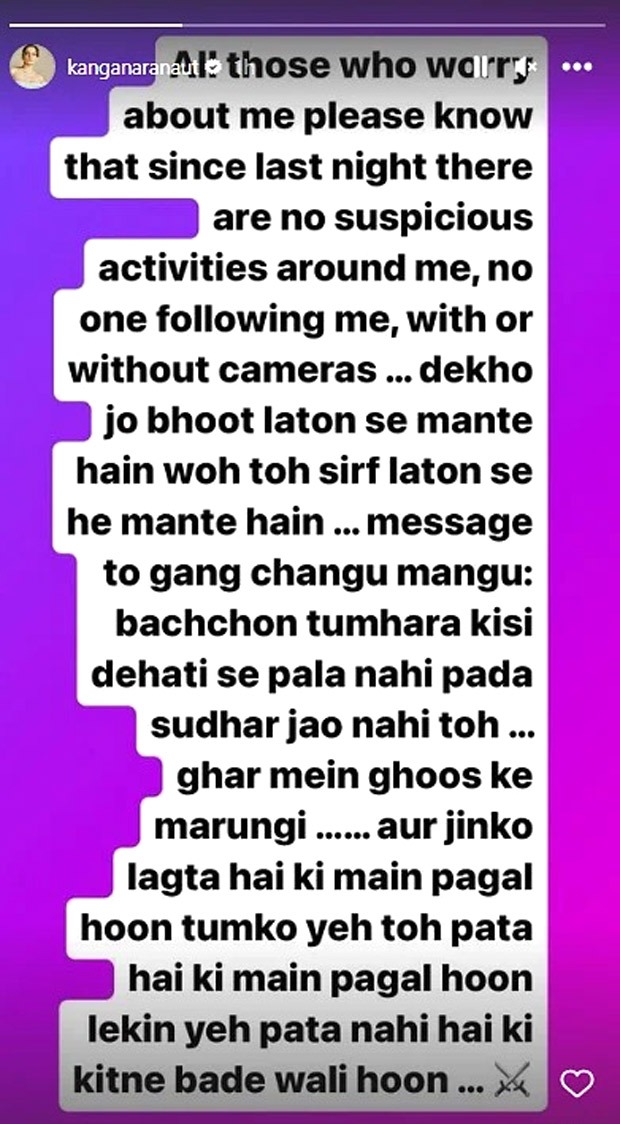Open the three-dot more options menu
620x1124 pixels.
(x=577, y=67)
